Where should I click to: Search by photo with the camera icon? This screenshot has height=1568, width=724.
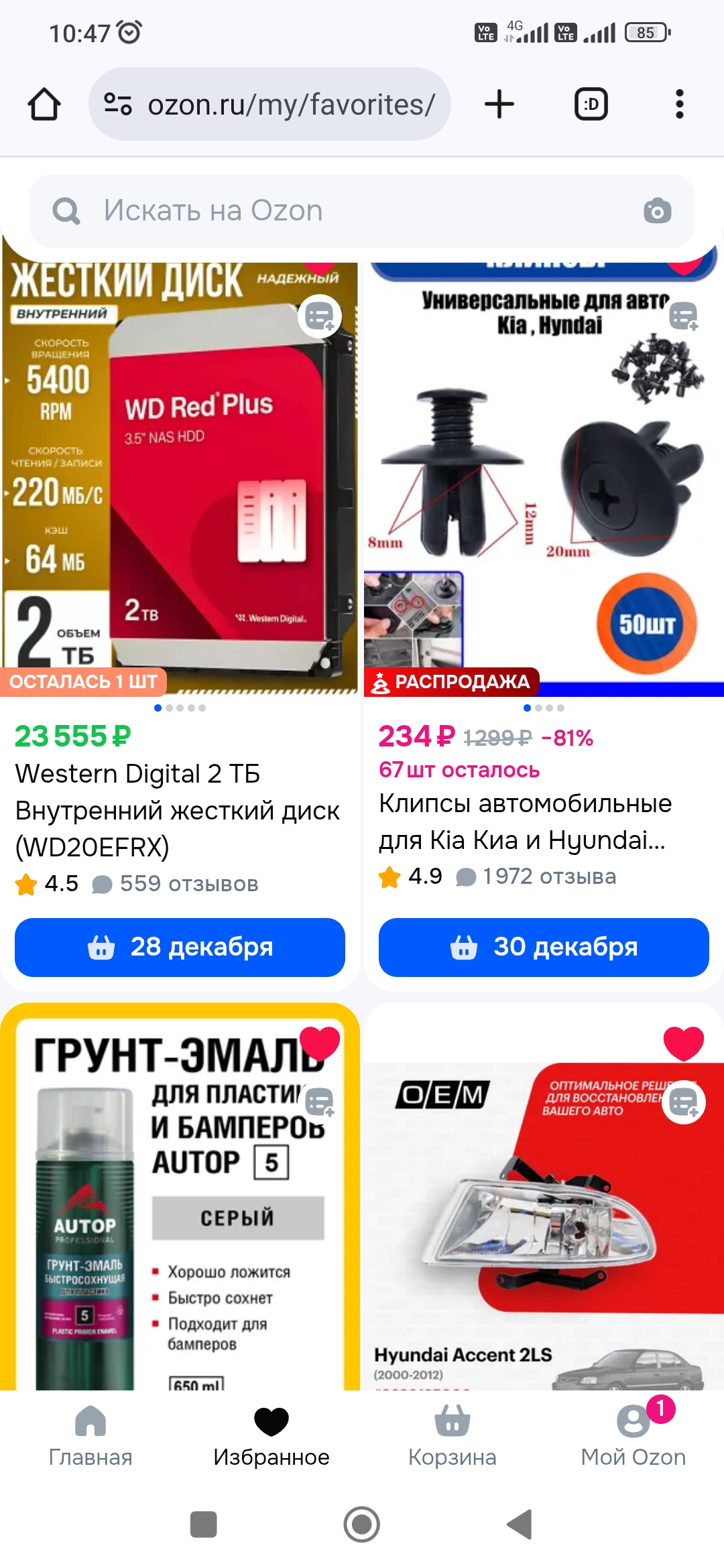pos(657,211)
